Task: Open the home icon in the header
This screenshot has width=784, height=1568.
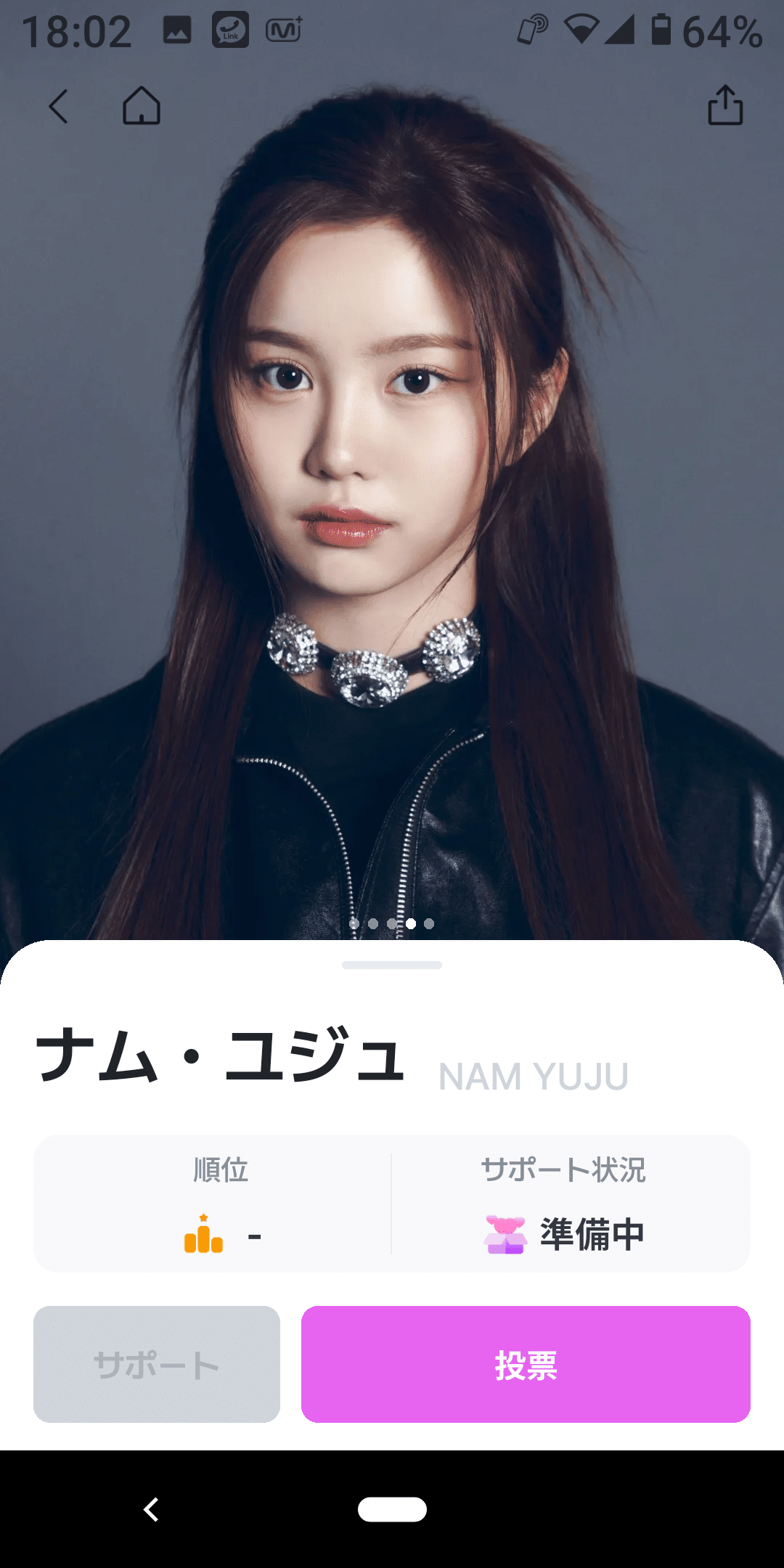Action: tap(142, 106)
